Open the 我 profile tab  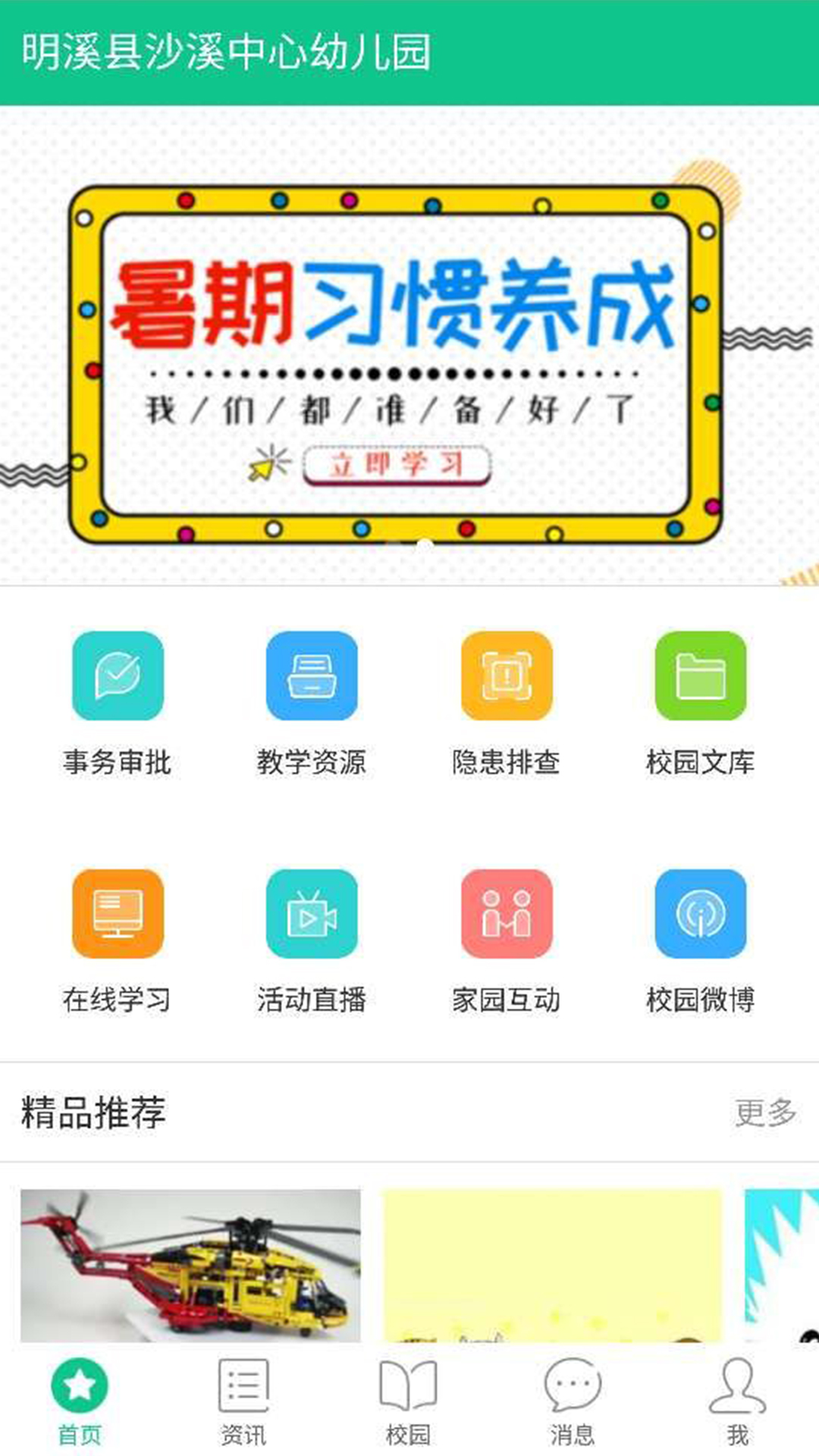737,1401
